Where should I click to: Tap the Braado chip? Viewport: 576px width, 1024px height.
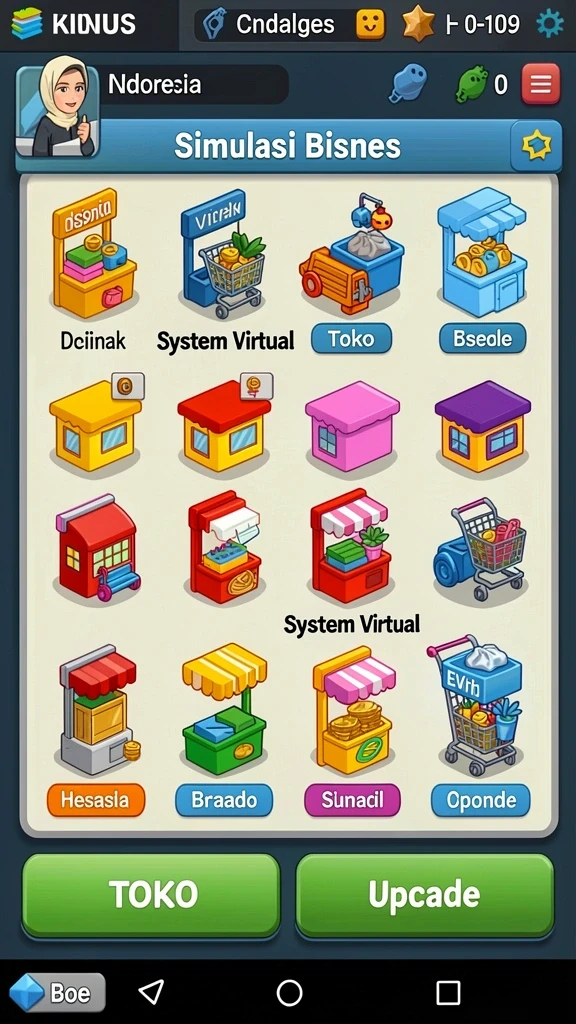pyautogui.click(x=224, y=800)
